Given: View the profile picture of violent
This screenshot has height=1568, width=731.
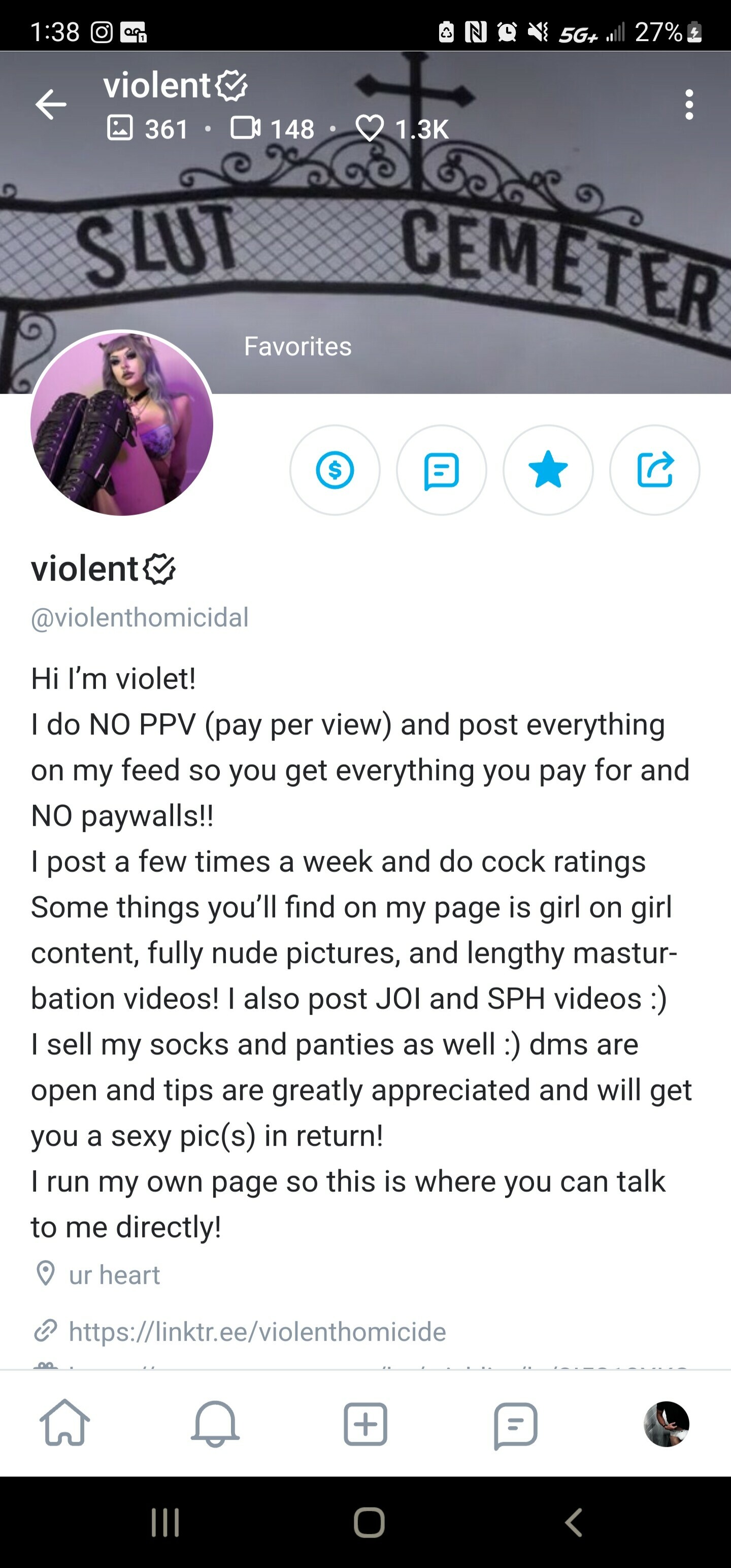Looking at the screenshot, I should (122, 423).
